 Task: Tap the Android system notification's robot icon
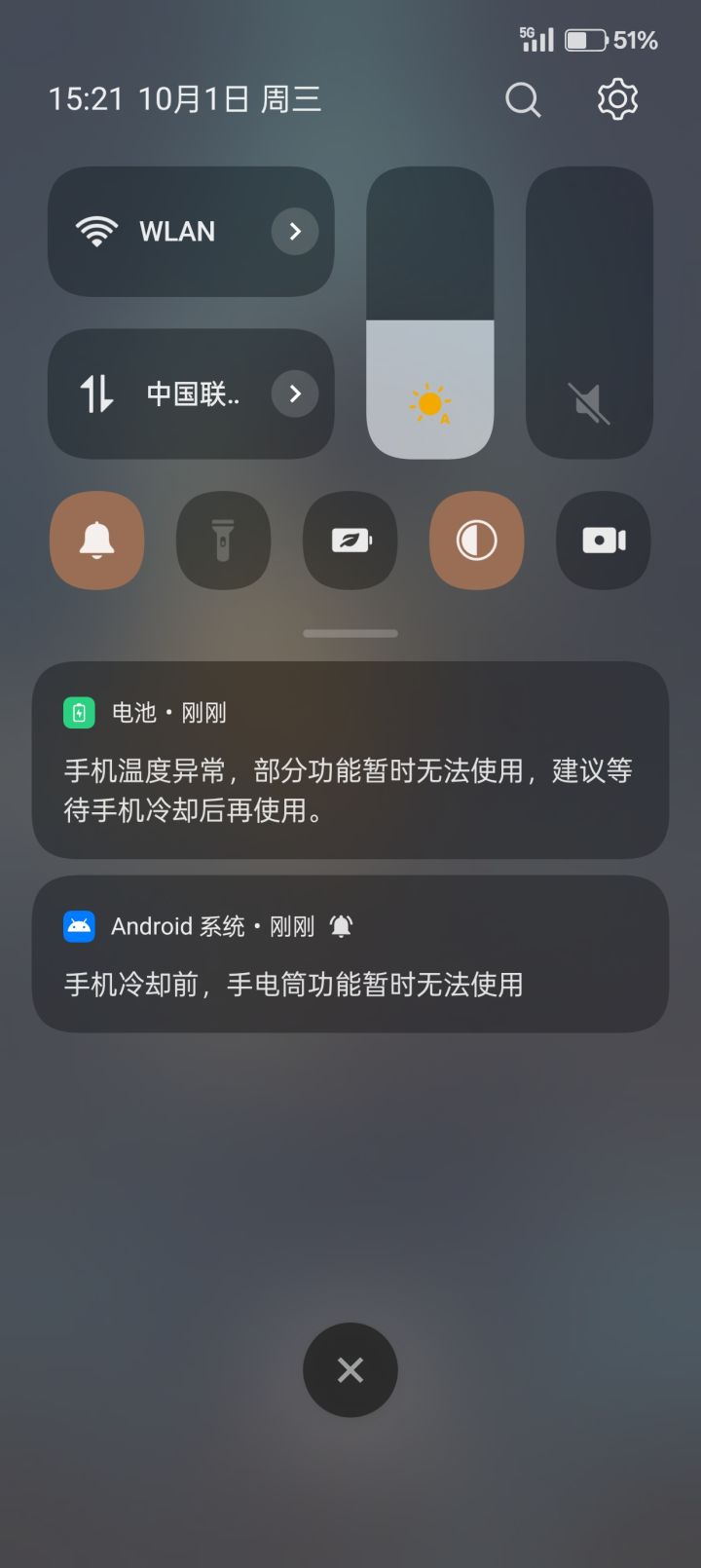[78, 926]
